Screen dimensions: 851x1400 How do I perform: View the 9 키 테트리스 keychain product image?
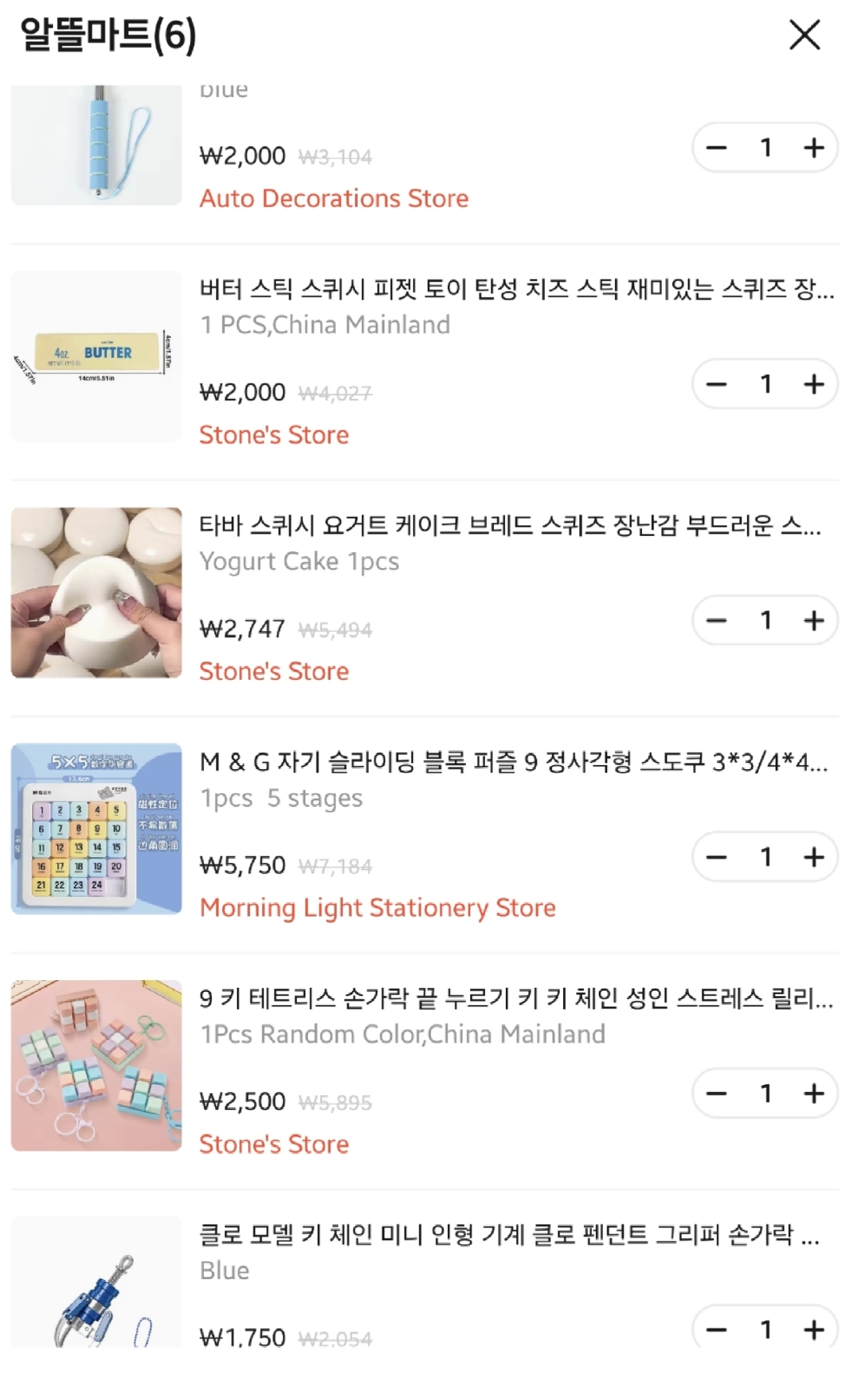pyautogui.click(x=96, y=1065)
